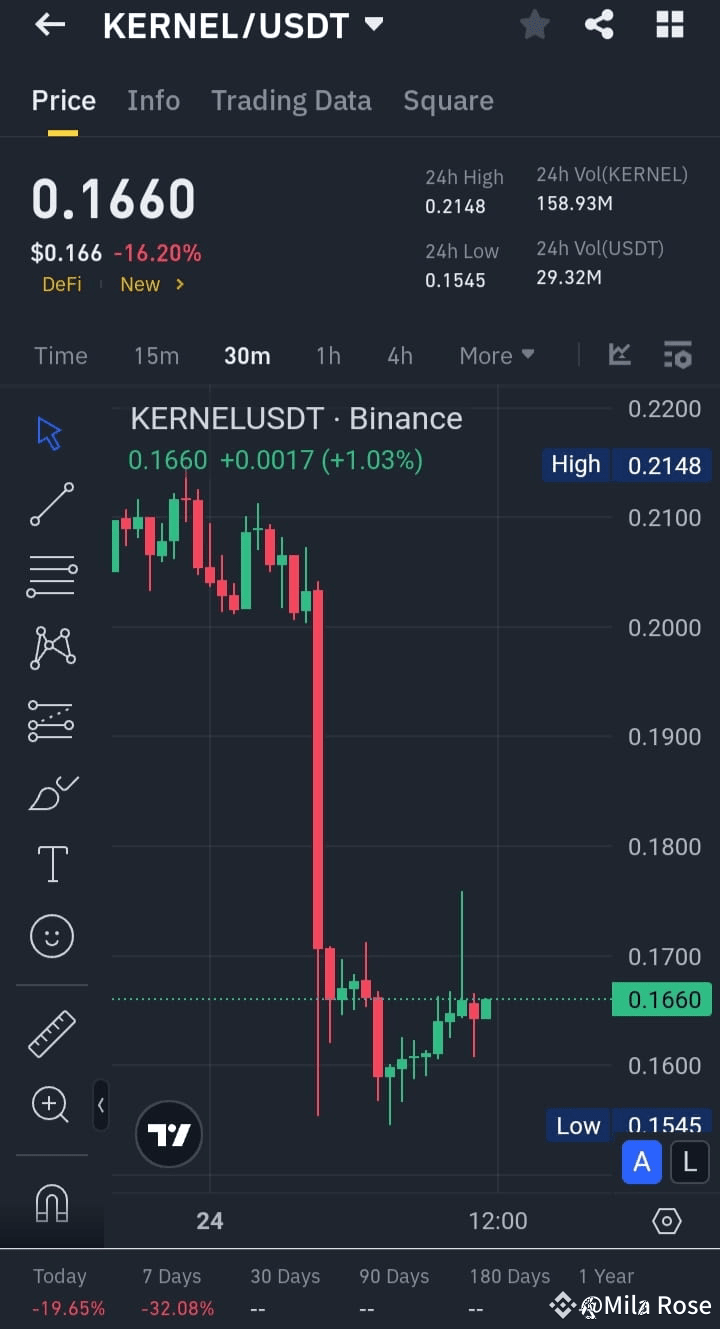Switch to the Trading Data tab
The height and width of the screenshot is (1329, 720).
(x=291, y=100)
